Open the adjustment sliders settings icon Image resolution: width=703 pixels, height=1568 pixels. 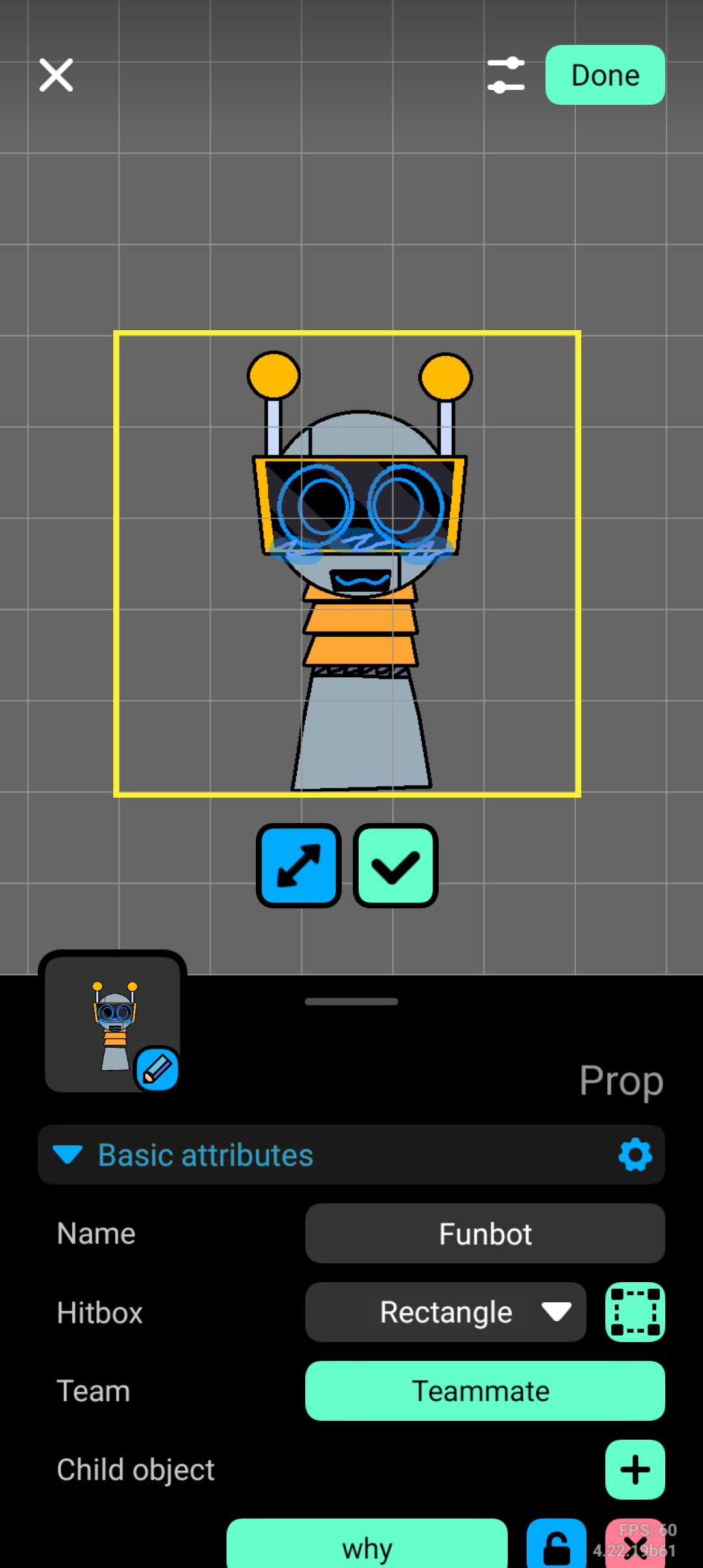[x=506, y=75]
